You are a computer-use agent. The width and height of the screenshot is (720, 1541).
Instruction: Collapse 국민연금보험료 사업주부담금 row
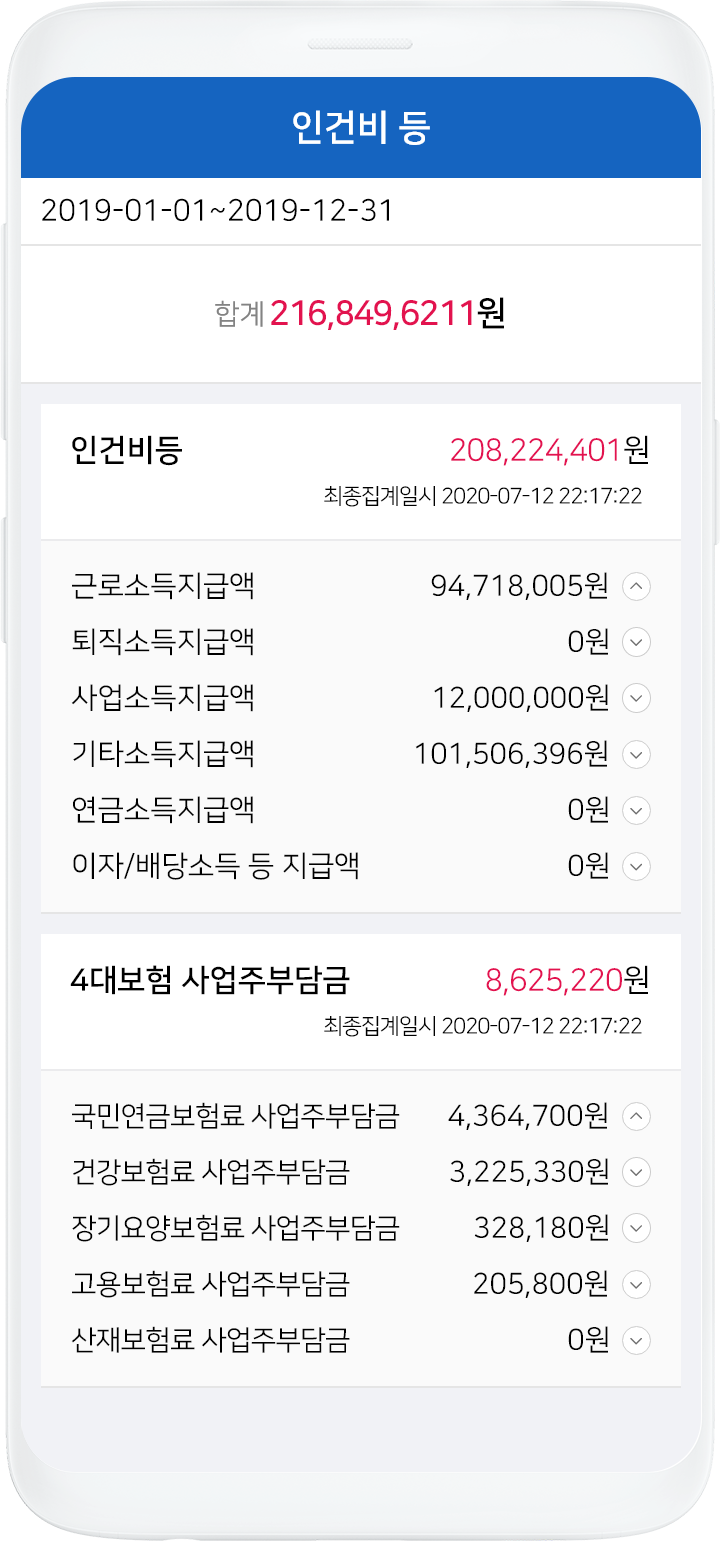(x=636, y=1116)
